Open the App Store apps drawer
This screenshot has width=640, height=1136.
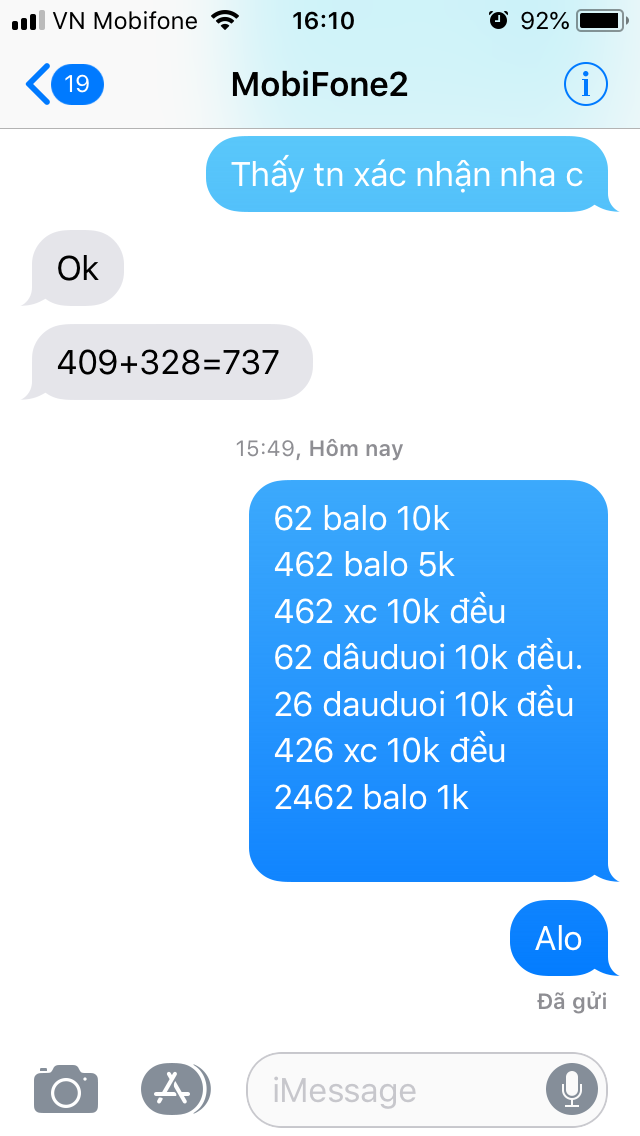click(x=174, y=1089)
